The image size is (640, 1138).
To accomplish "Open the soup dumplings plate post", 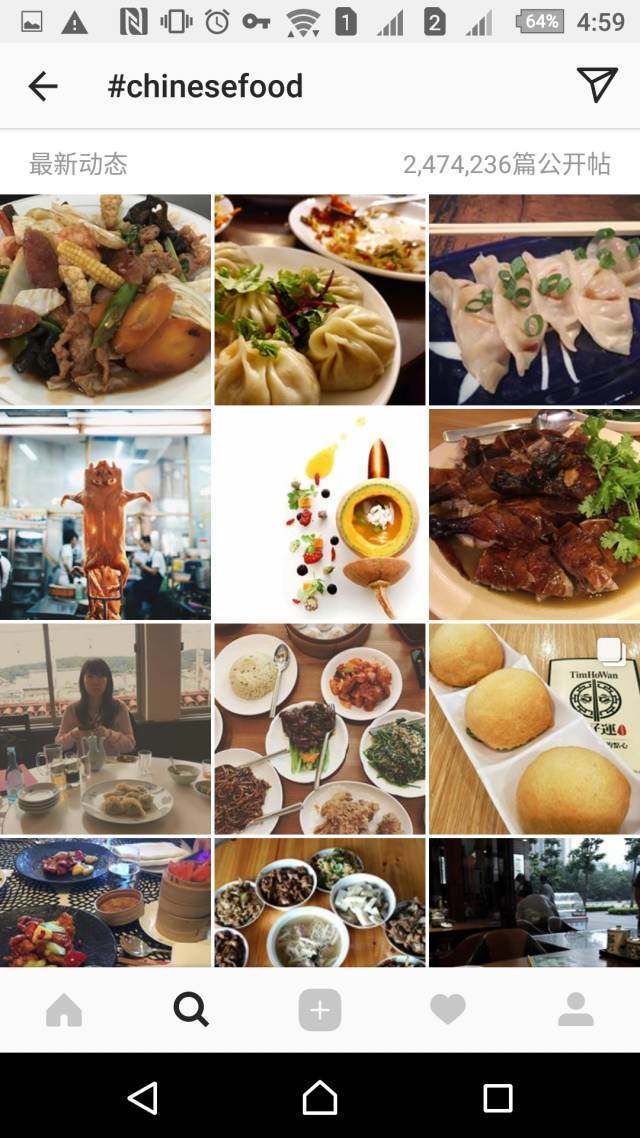I will [320, 299].
